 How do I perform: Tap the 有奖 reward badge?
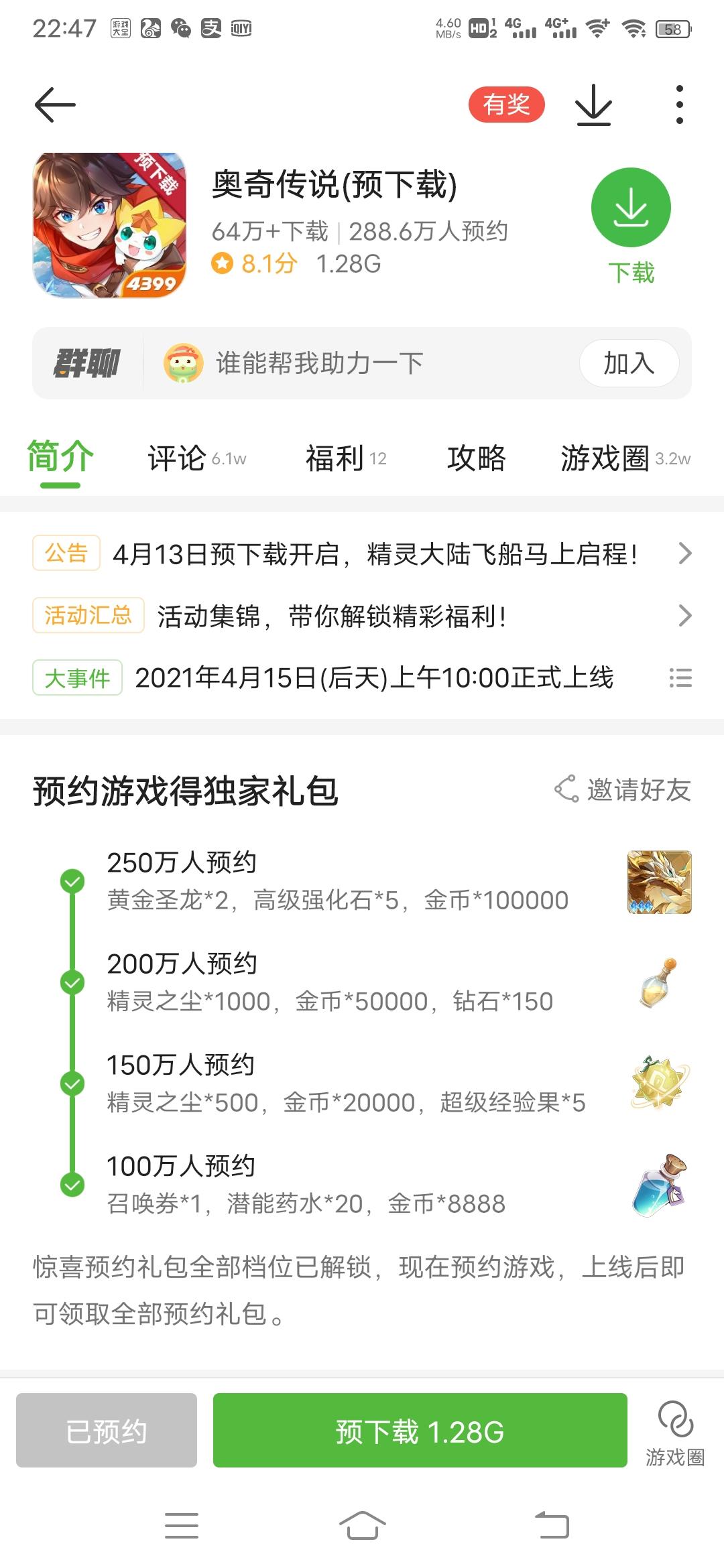pos(506,105)
